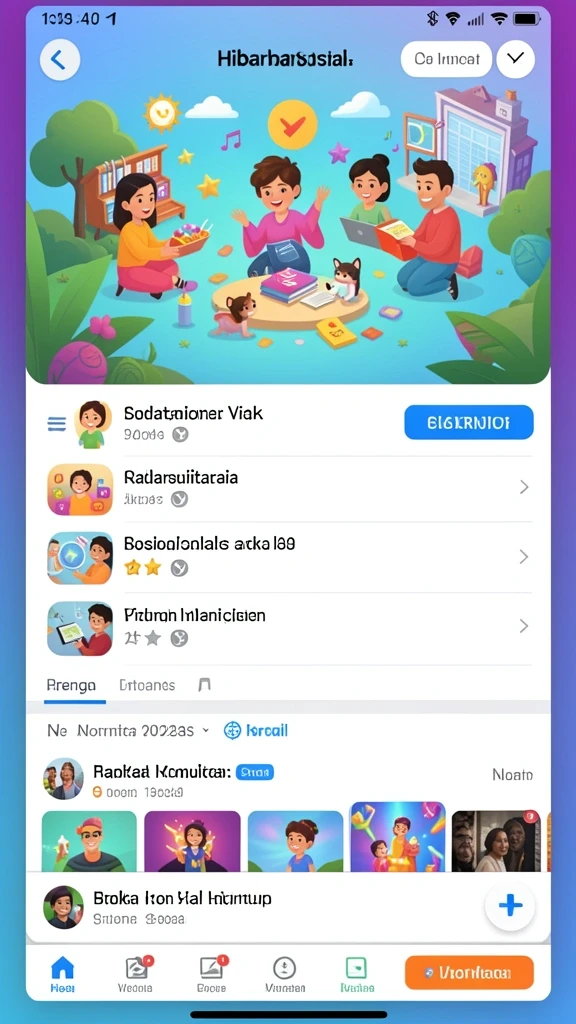Switch to the Prenga tab
Image resolution: width=576 pixels, height=1024 pixels.
pyautogui.click(x=71, y=685)
